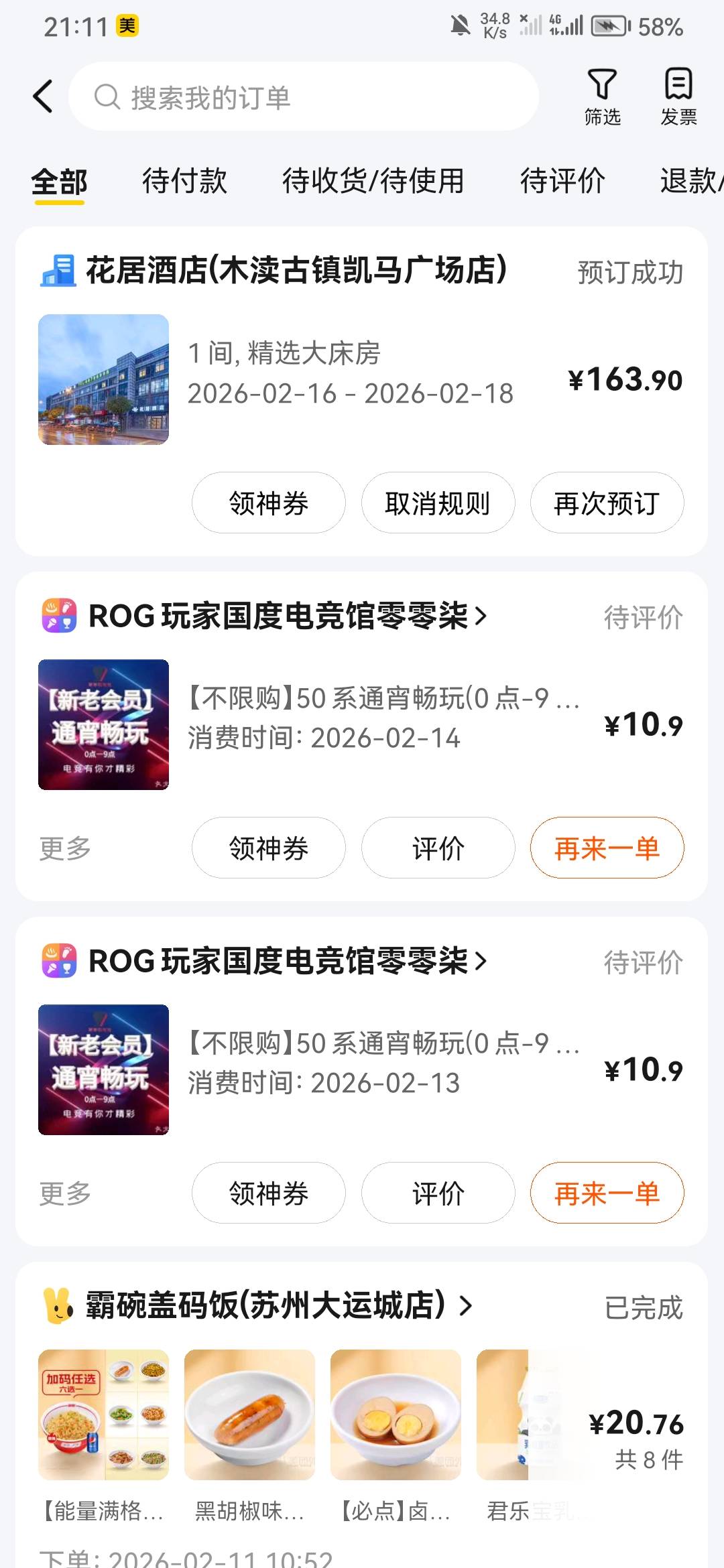Tap 再次预订 to rebook 花居酒店
This screenshot has width=724, height=1568.
click(x=607, y=503)
